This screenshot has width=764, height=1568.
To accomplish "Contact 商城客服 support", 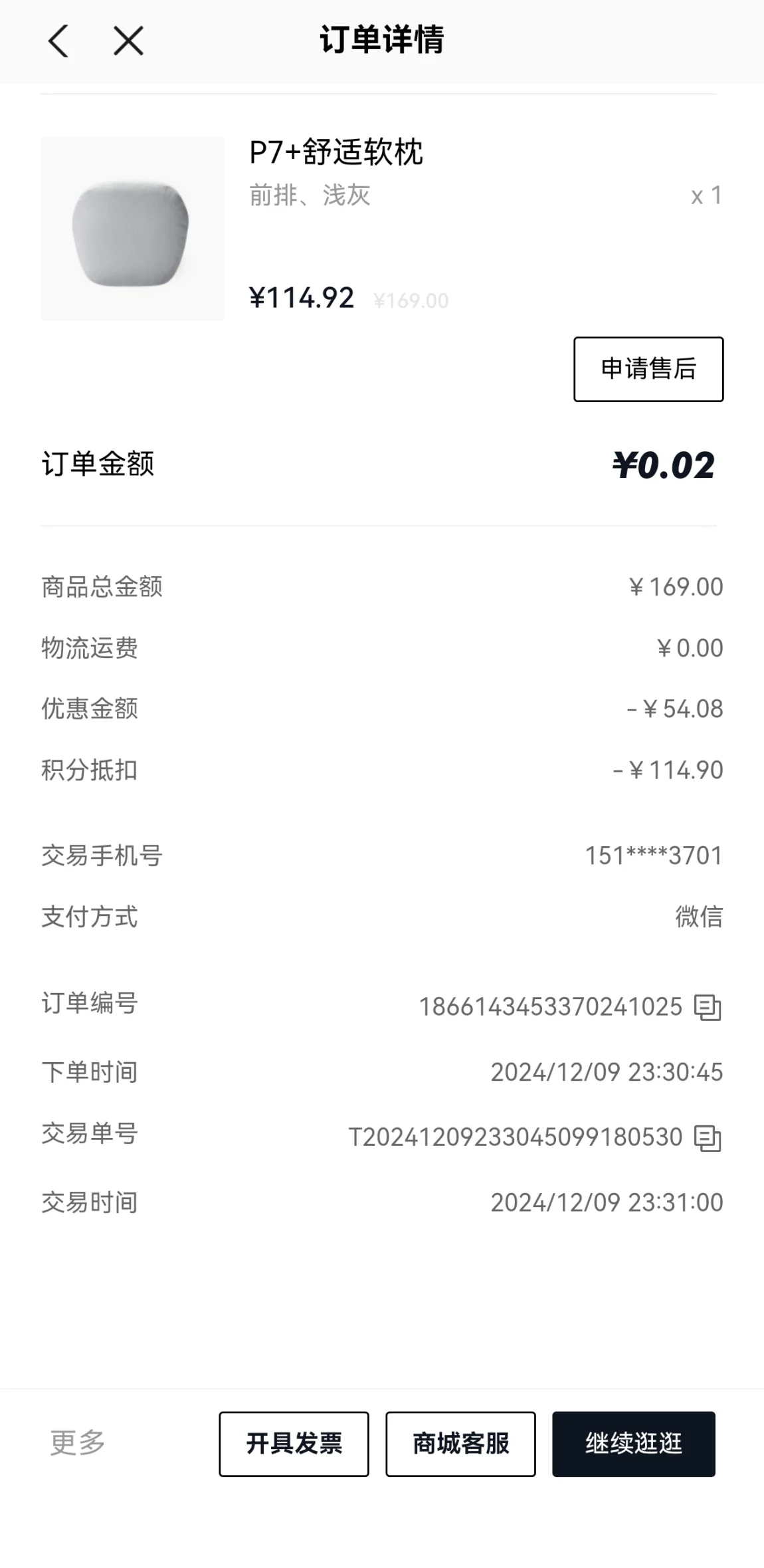I will [x=460, y=1444].
